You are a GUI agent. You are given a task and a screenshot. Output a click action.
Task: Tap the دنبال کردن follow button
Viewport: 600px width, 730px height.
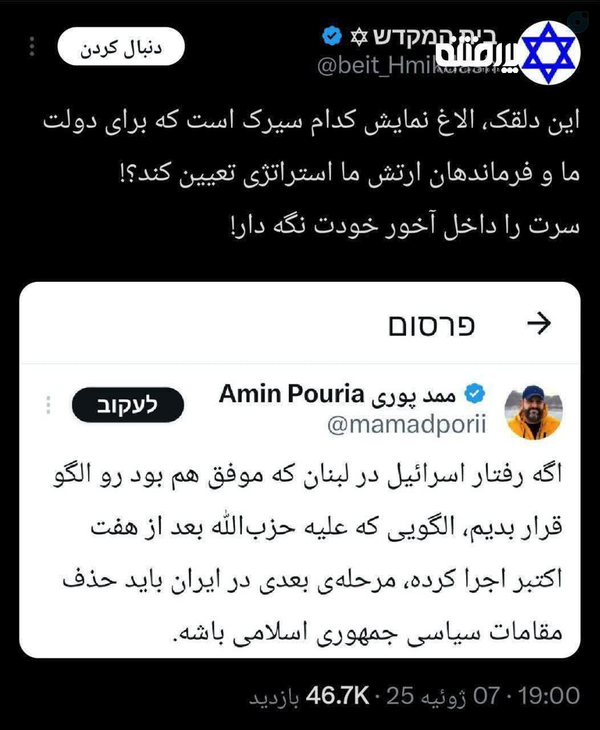(x=122, y=47)
